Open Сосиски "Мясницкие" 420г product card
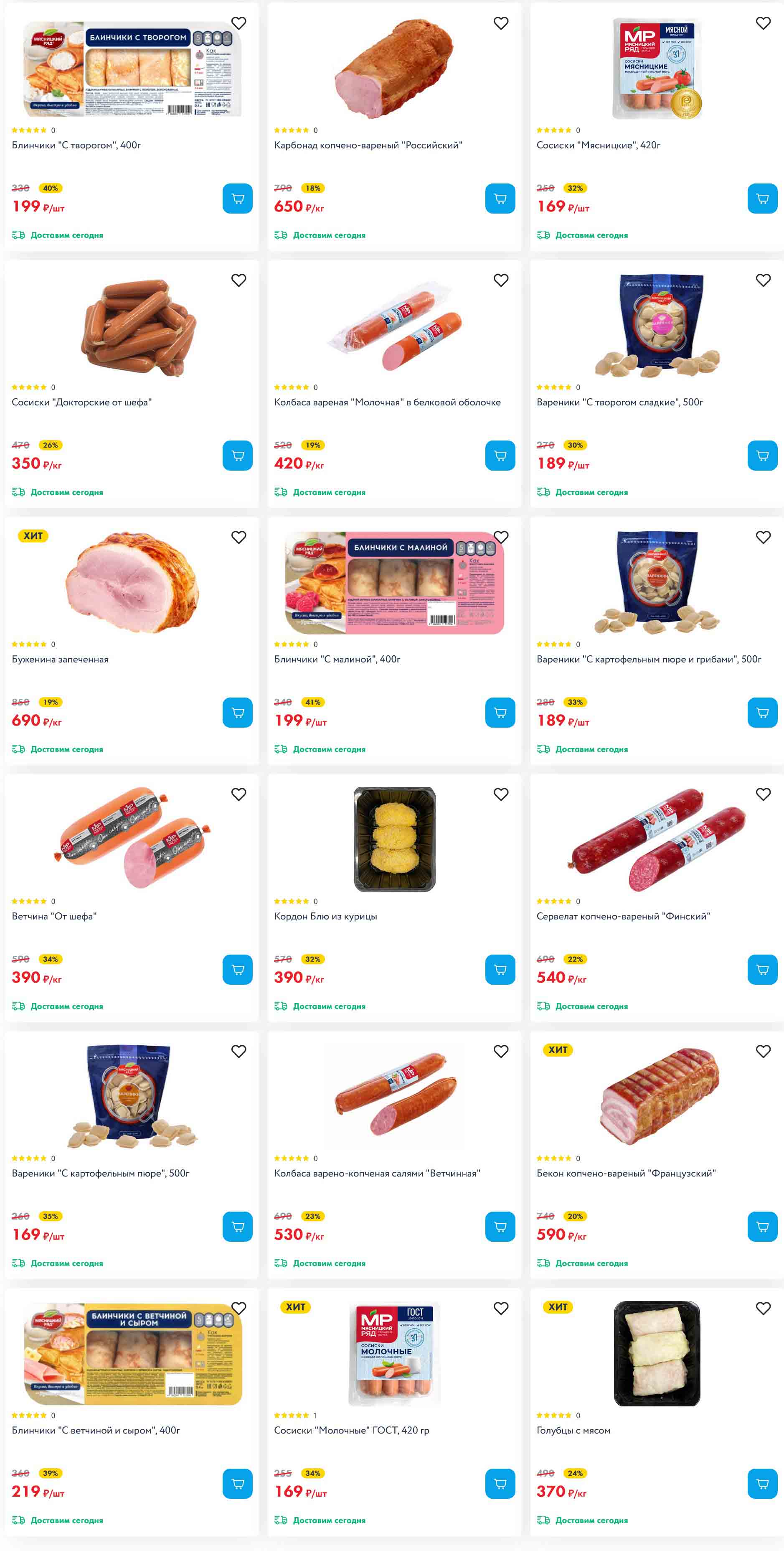The height and width of the screenshot is (1551, 784). pyautogui.click(x=598, y=145)
